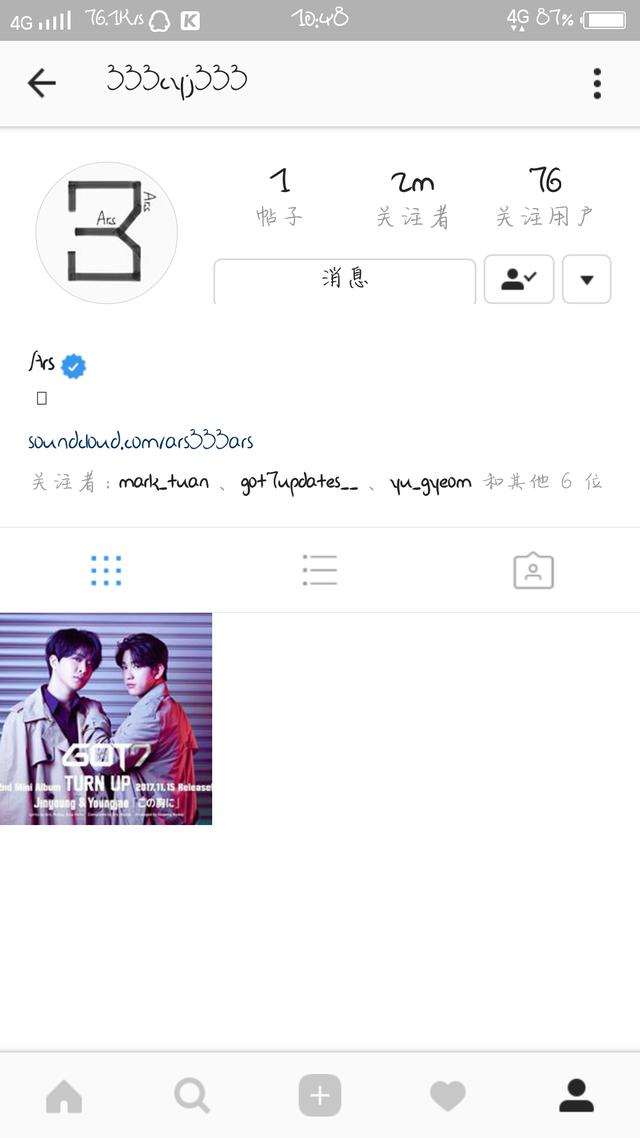Open the search tab in bottom bar
The image size is (640, 1138).
point(191,1097)
